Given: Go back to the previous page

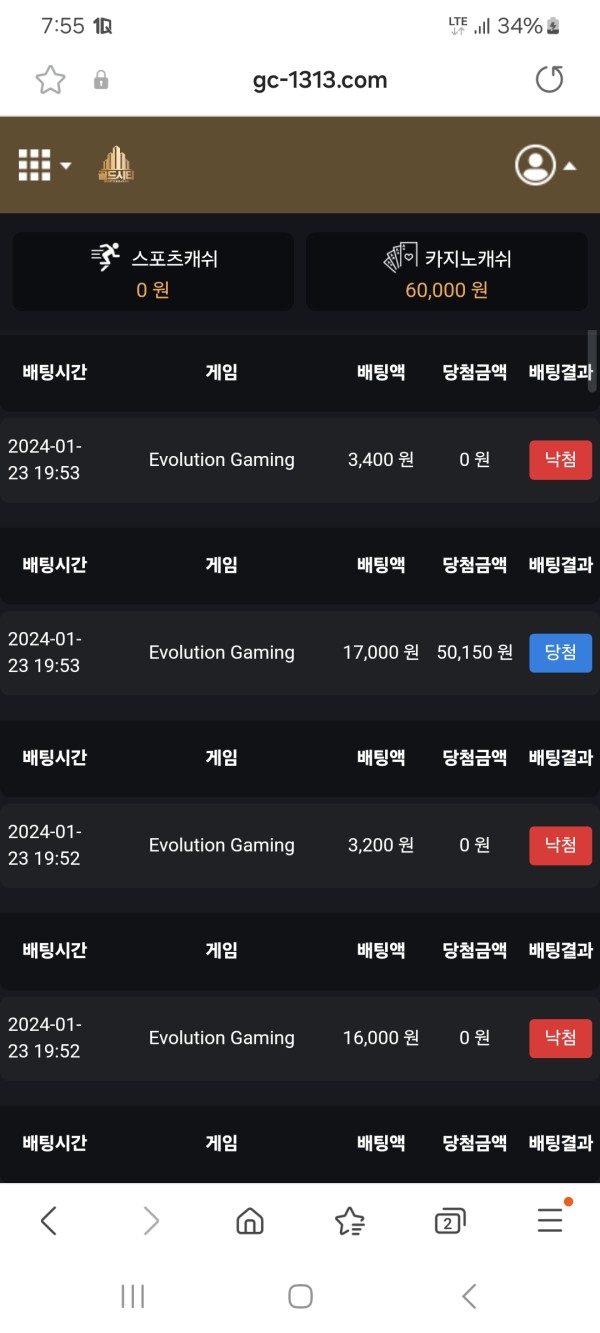Looking at the screenshot, I should (x=48, y=1220).
